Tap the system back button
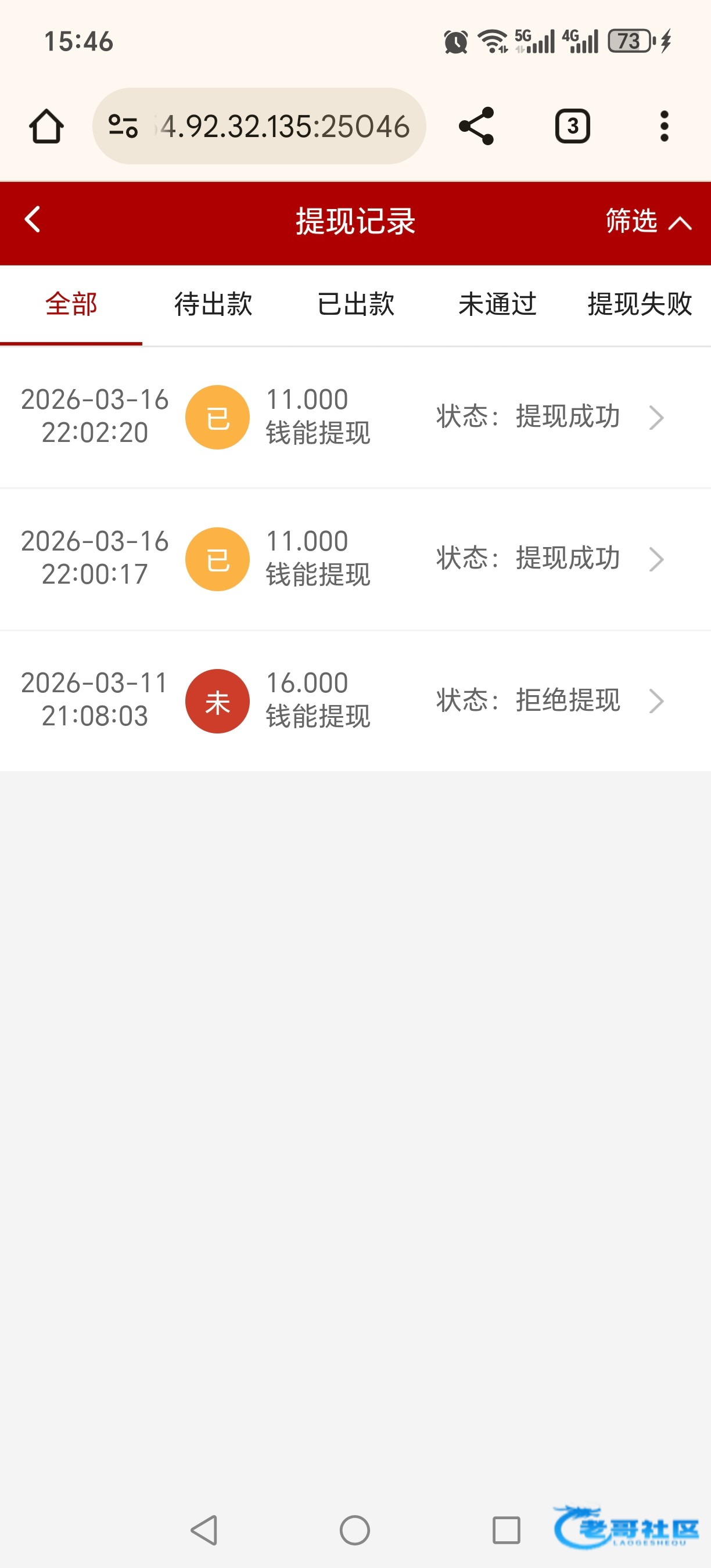This screenshot has width=711, height=1568. click(204, 1530)
